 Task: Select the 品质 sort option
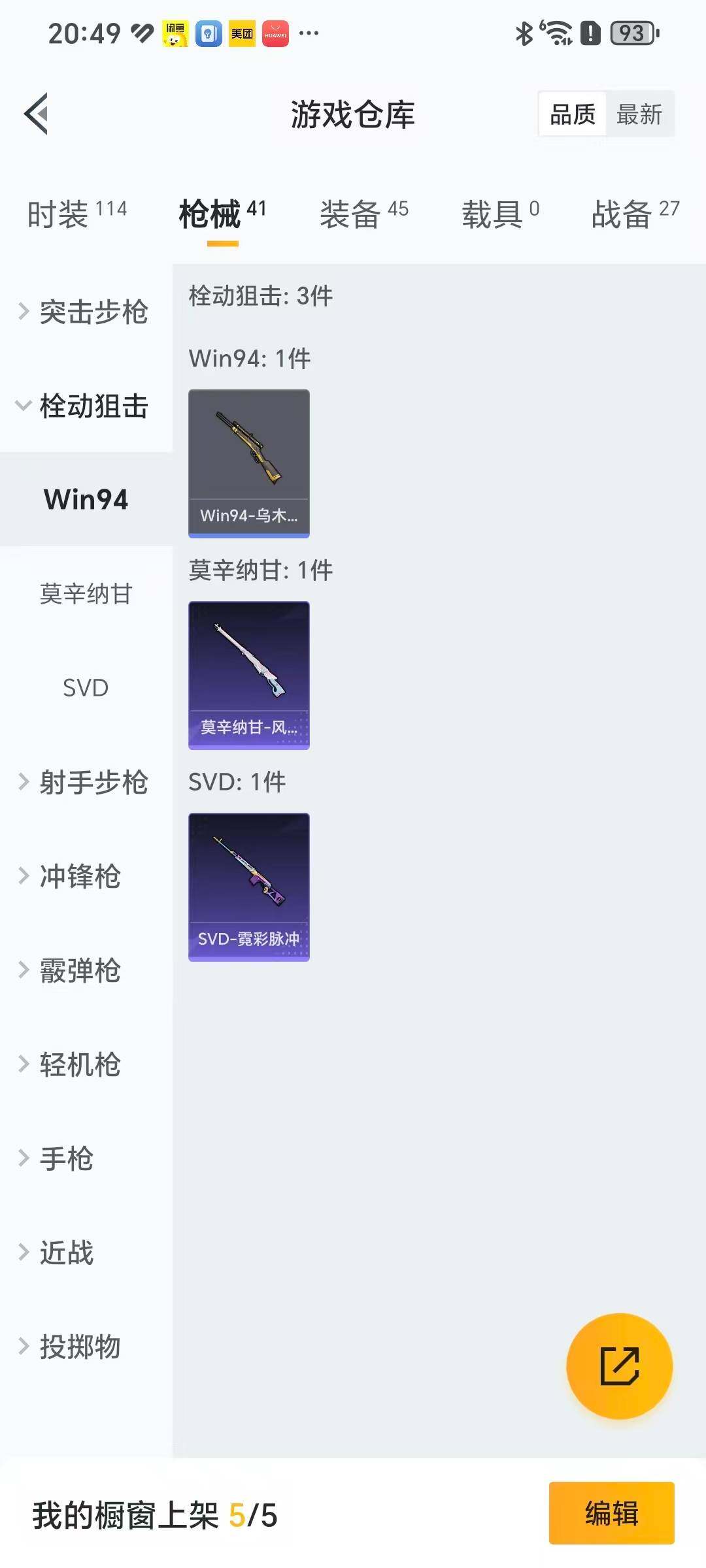[x=573, y=114]
